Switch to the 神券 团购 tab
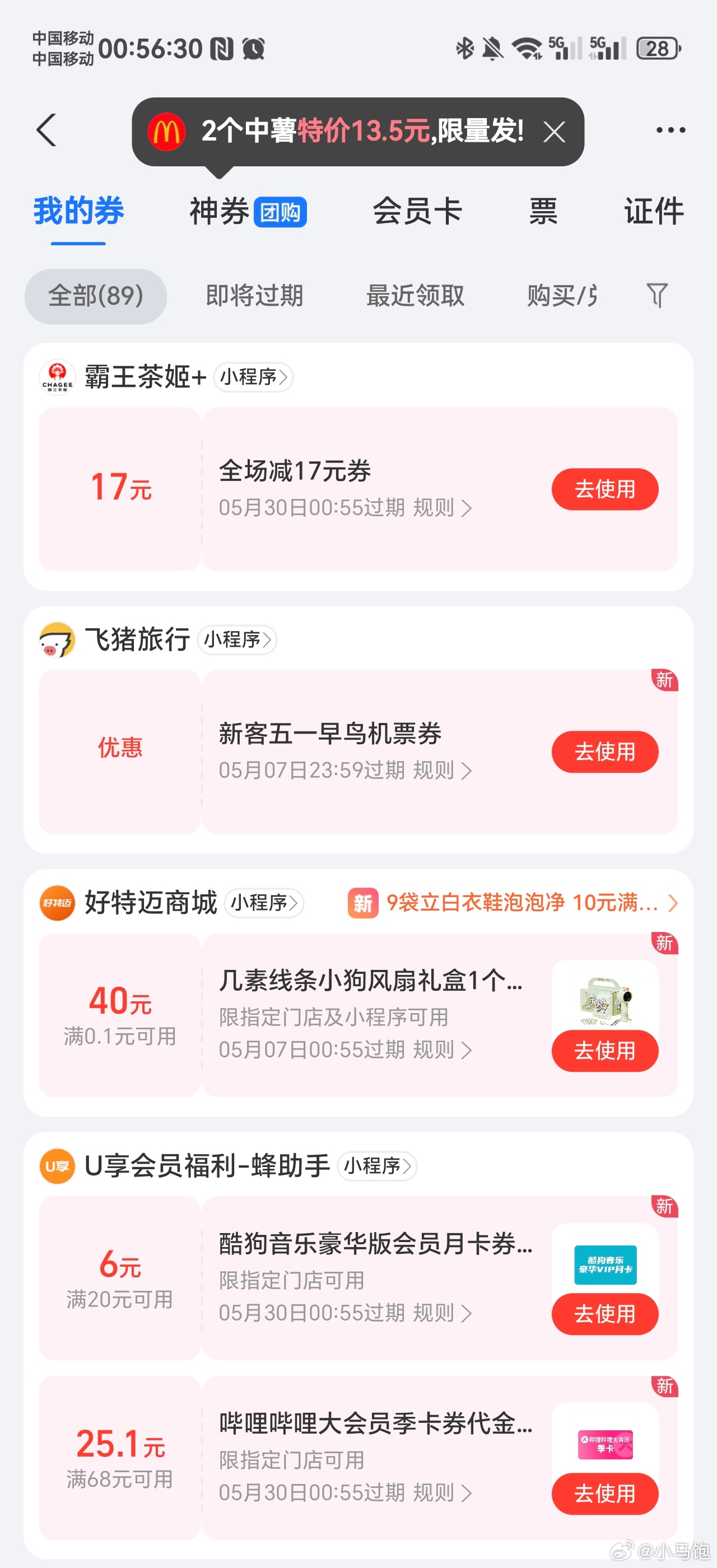717x1568 pixels. 248,212
